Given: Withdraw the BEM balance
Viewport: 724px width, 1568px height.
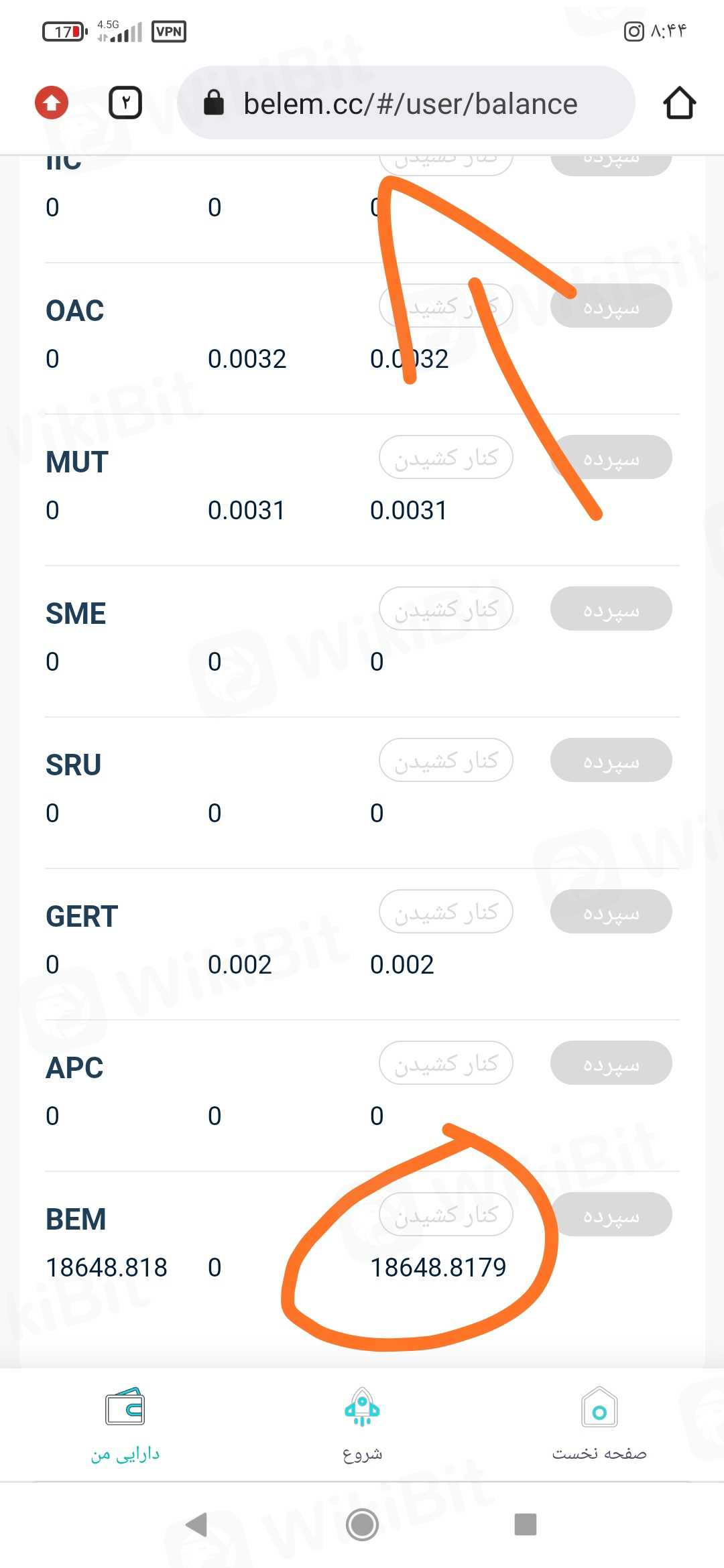Looking at the screenshot, I should pos(446,1215).
